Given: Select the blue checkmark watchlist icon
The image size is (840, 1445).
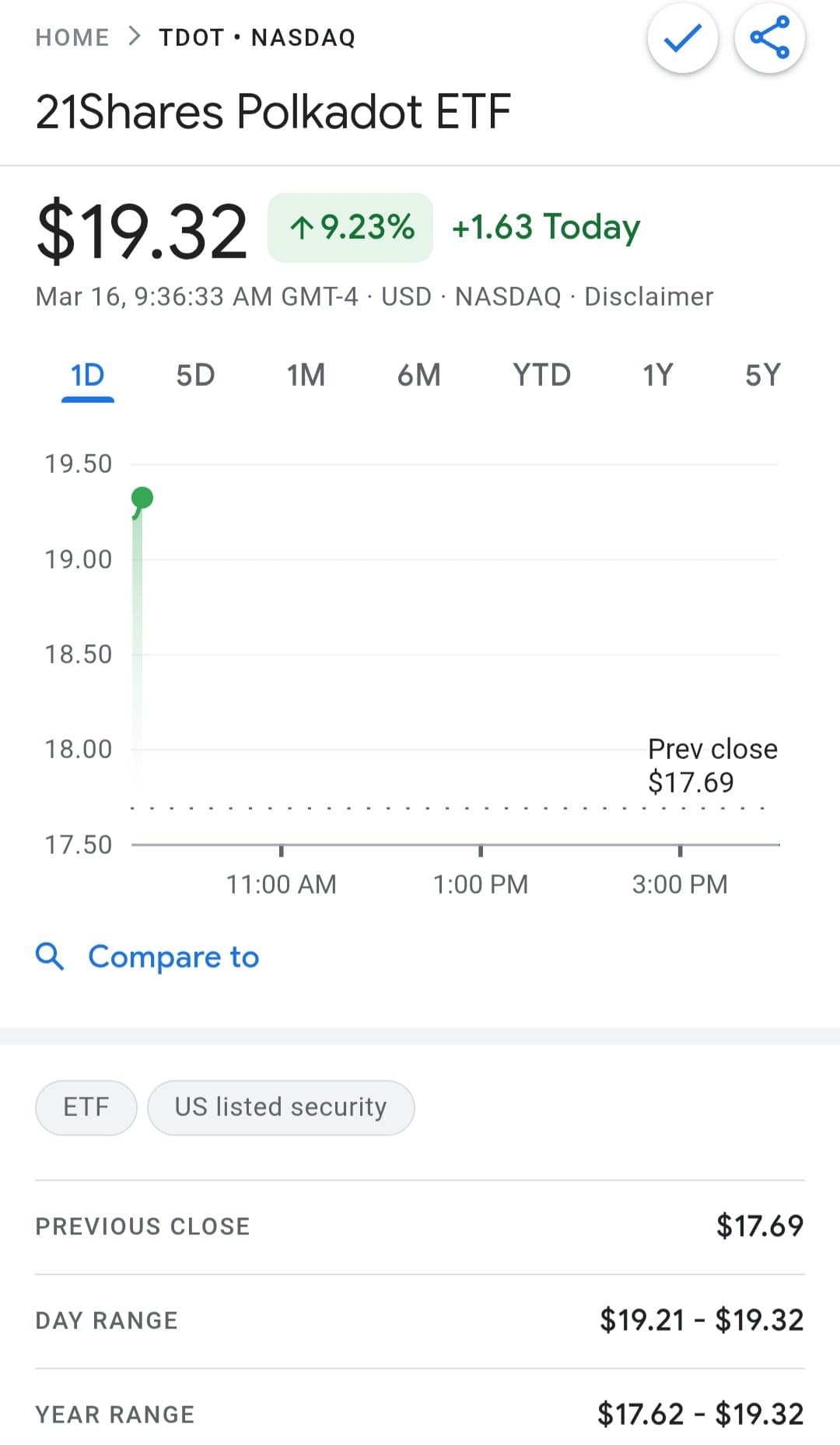Looking at the screenshot, I should 682,38.
